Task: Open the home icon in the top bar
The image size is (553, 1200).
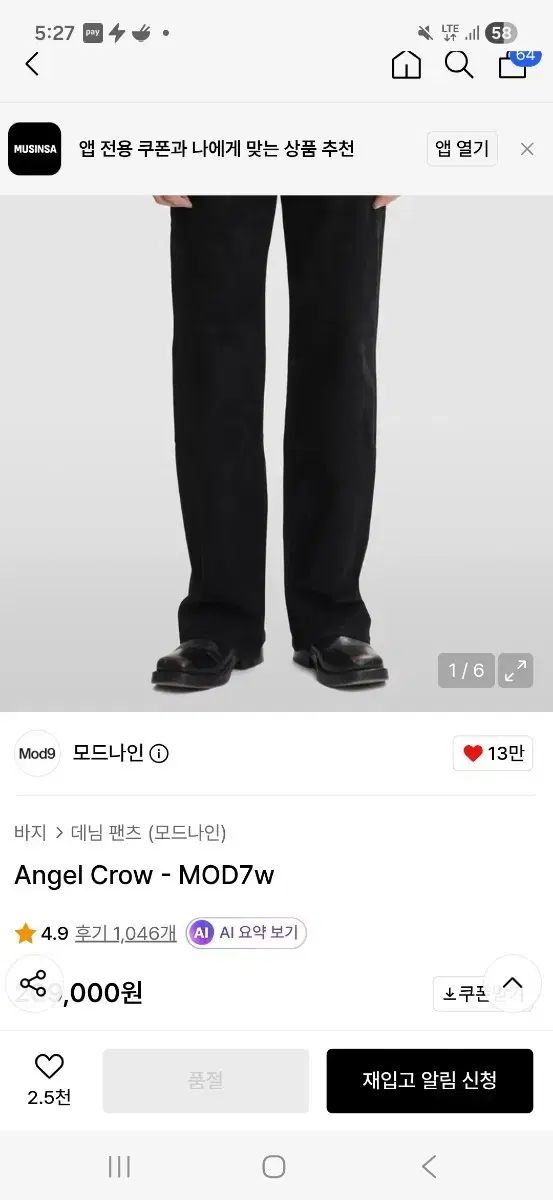Action: (x=406, y=64)
